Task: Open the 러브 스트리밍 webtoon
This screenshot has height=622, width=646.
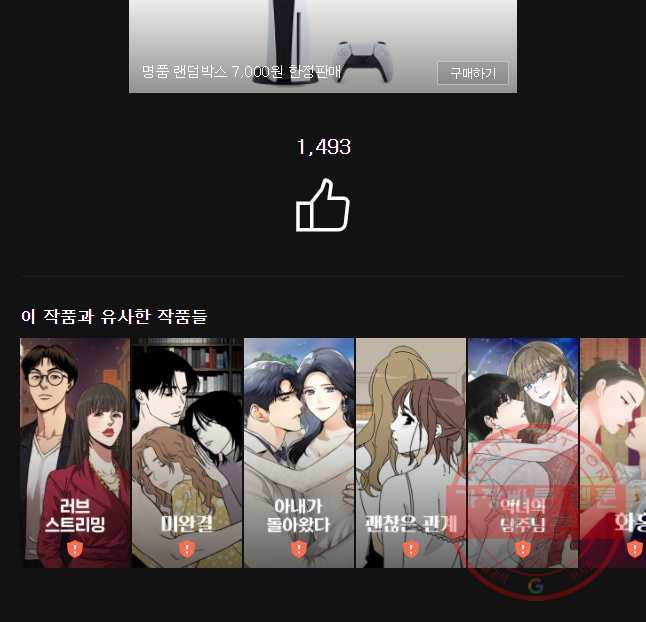Action: click(x=75, y=452)
